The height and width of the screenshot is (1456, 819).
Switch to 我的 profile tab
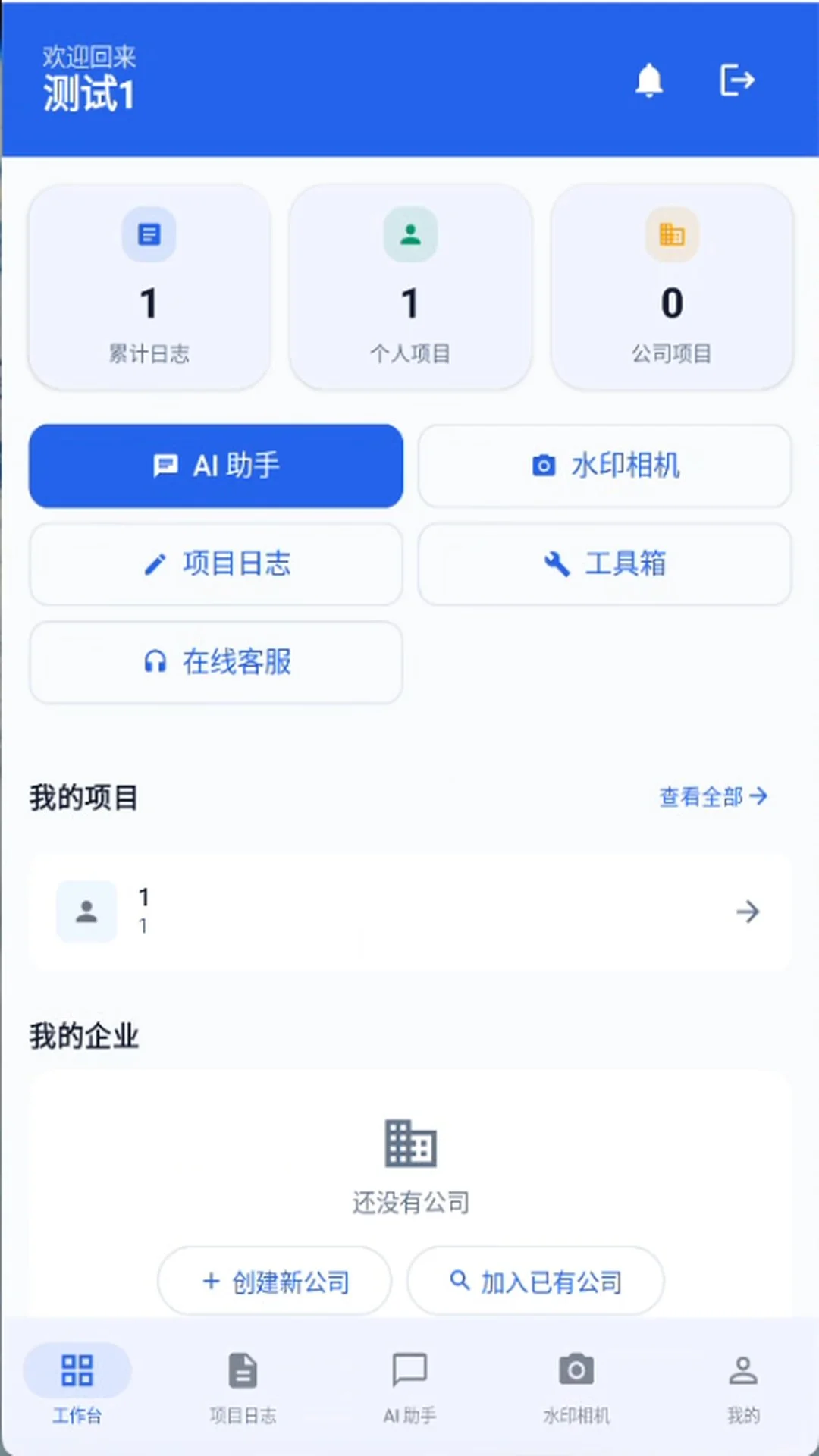tap(743, 1385)
